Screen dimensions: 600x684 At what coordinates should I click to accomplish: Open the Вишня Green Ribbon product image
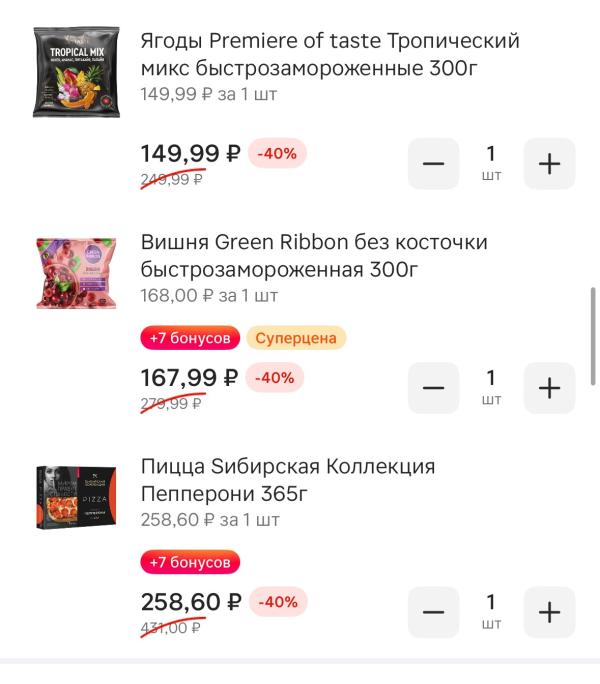coord(77,273)
